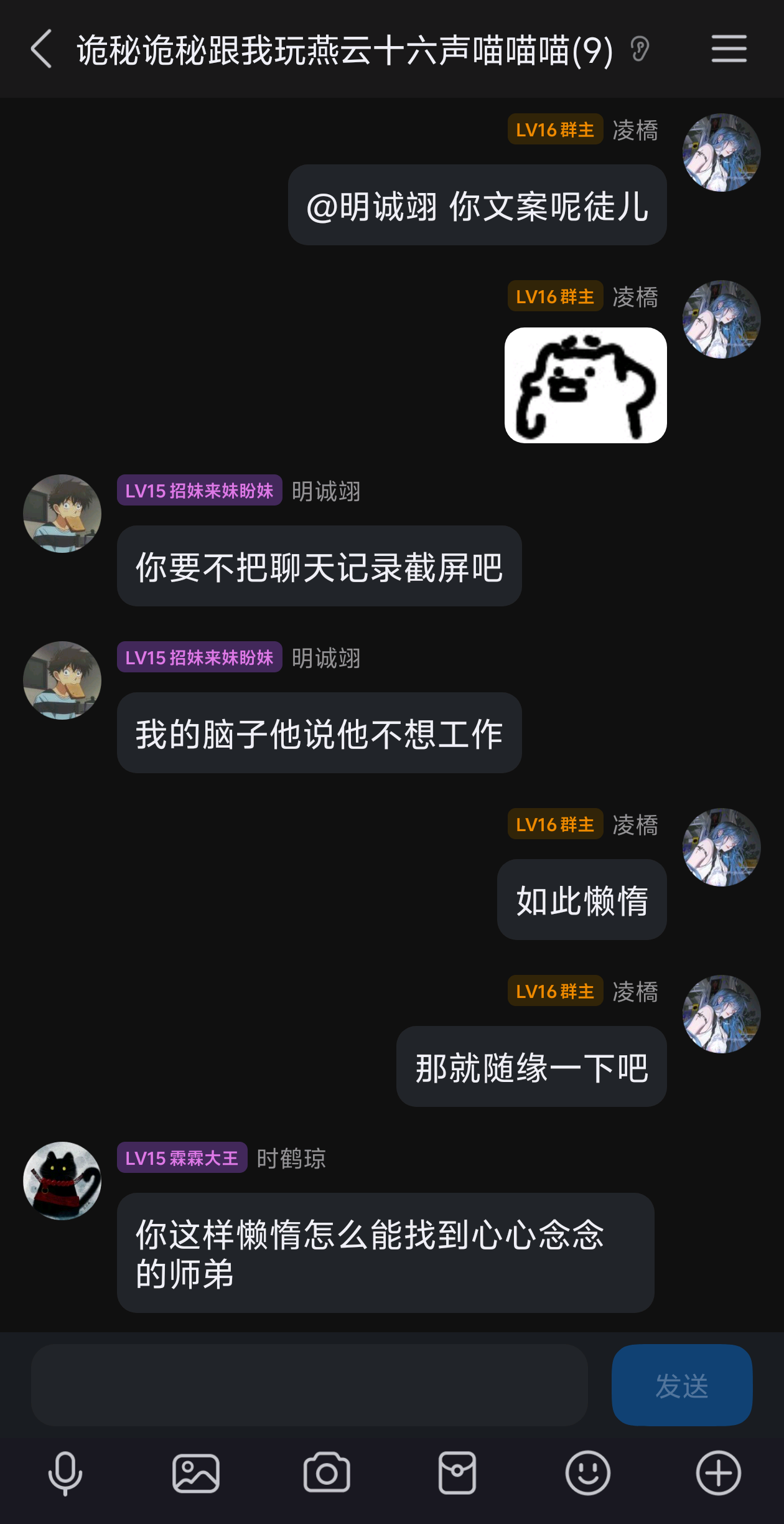Image resolution: width=784 pixels, height=1524 pixels.
Task: Launch the camera icon in chat bar
Action: click(x=326, y=1473)
